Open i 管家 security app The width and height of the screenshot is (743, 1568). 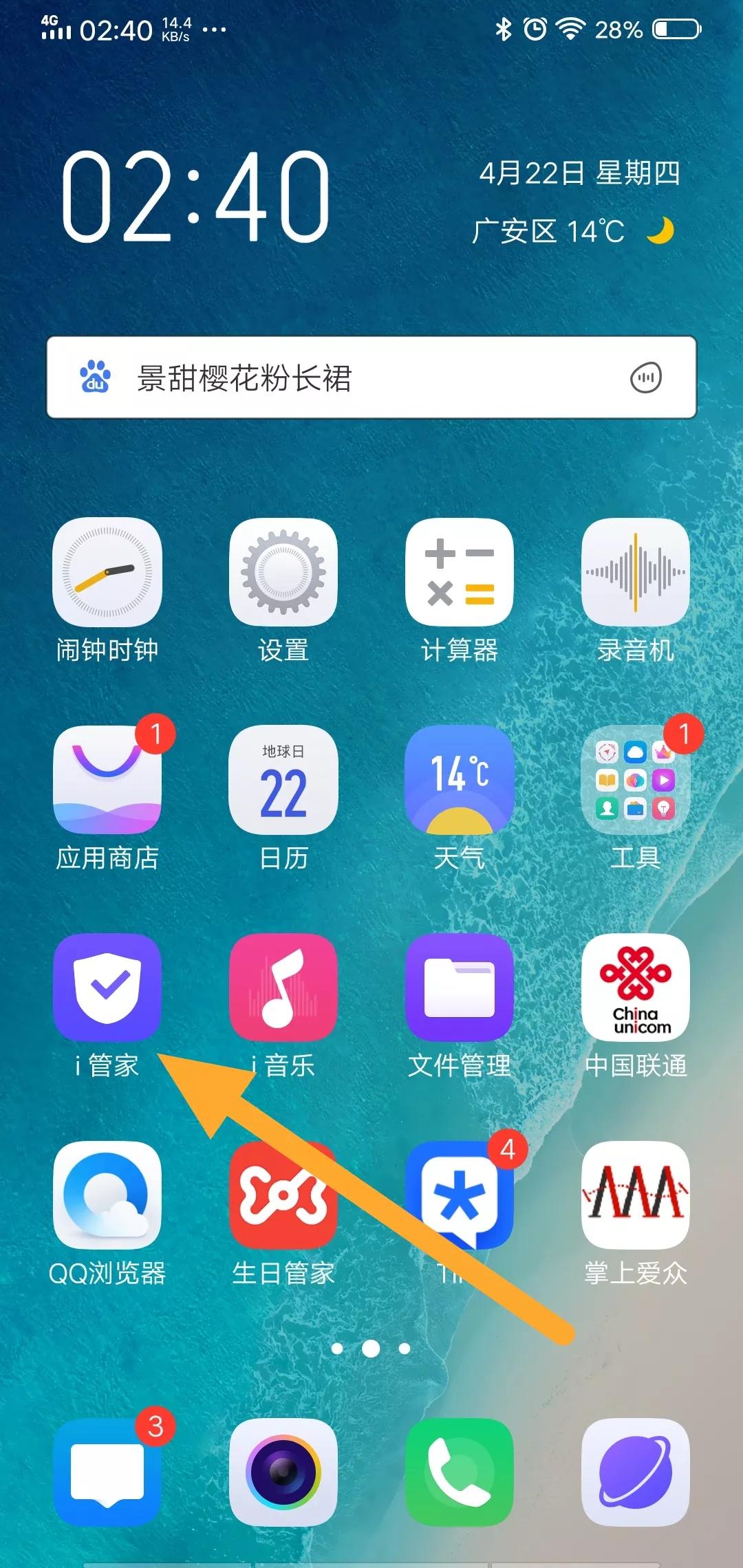click(107, 988)
